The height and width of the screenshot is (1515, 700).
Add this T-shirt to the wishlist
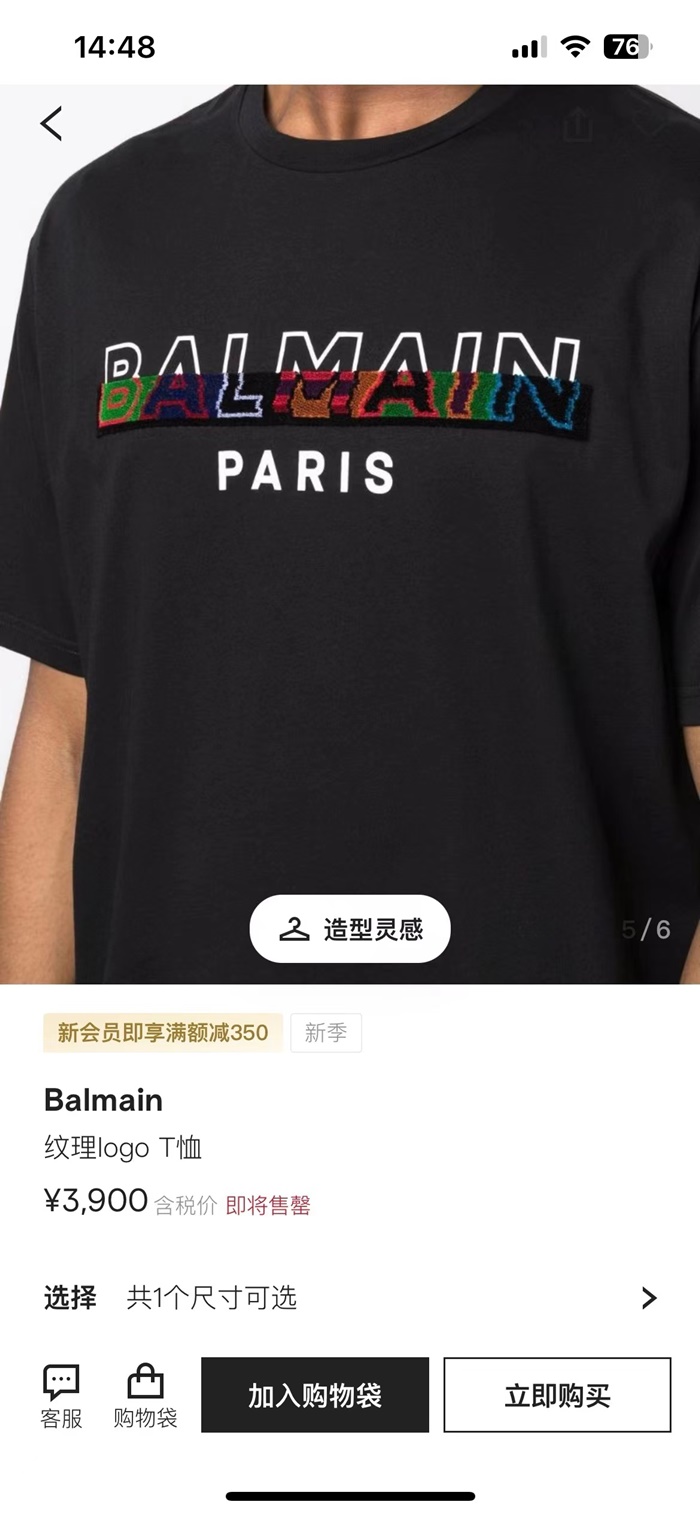(x=648, y=124)
